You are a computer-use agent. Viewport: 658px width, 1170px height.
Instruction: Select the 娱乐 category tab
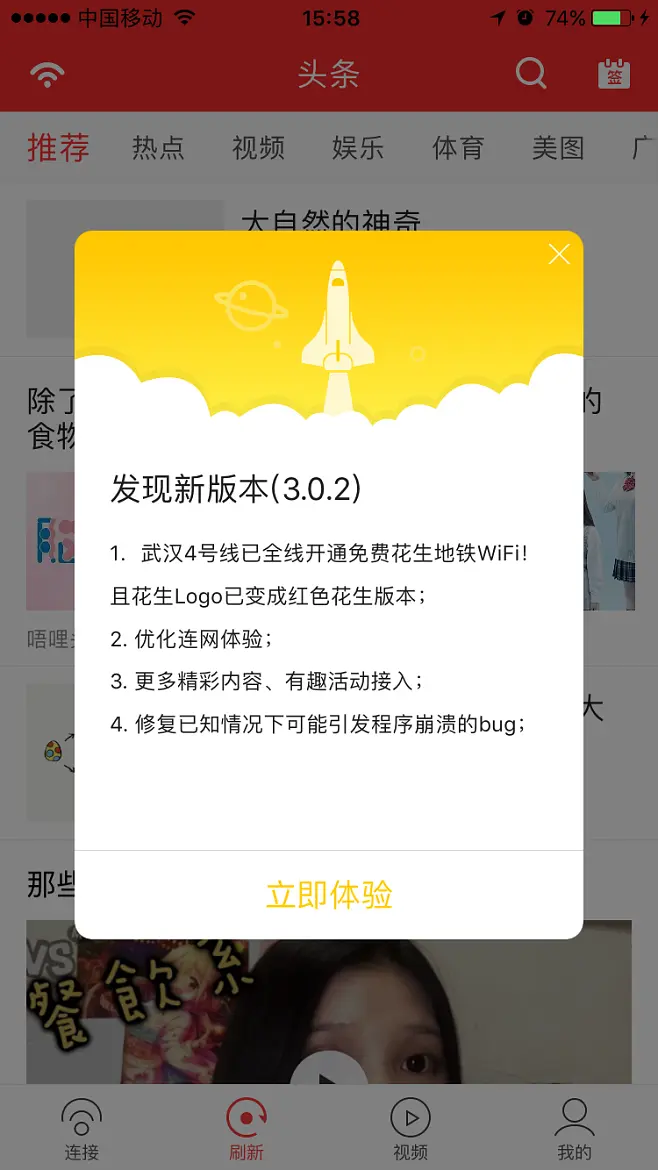358,148
